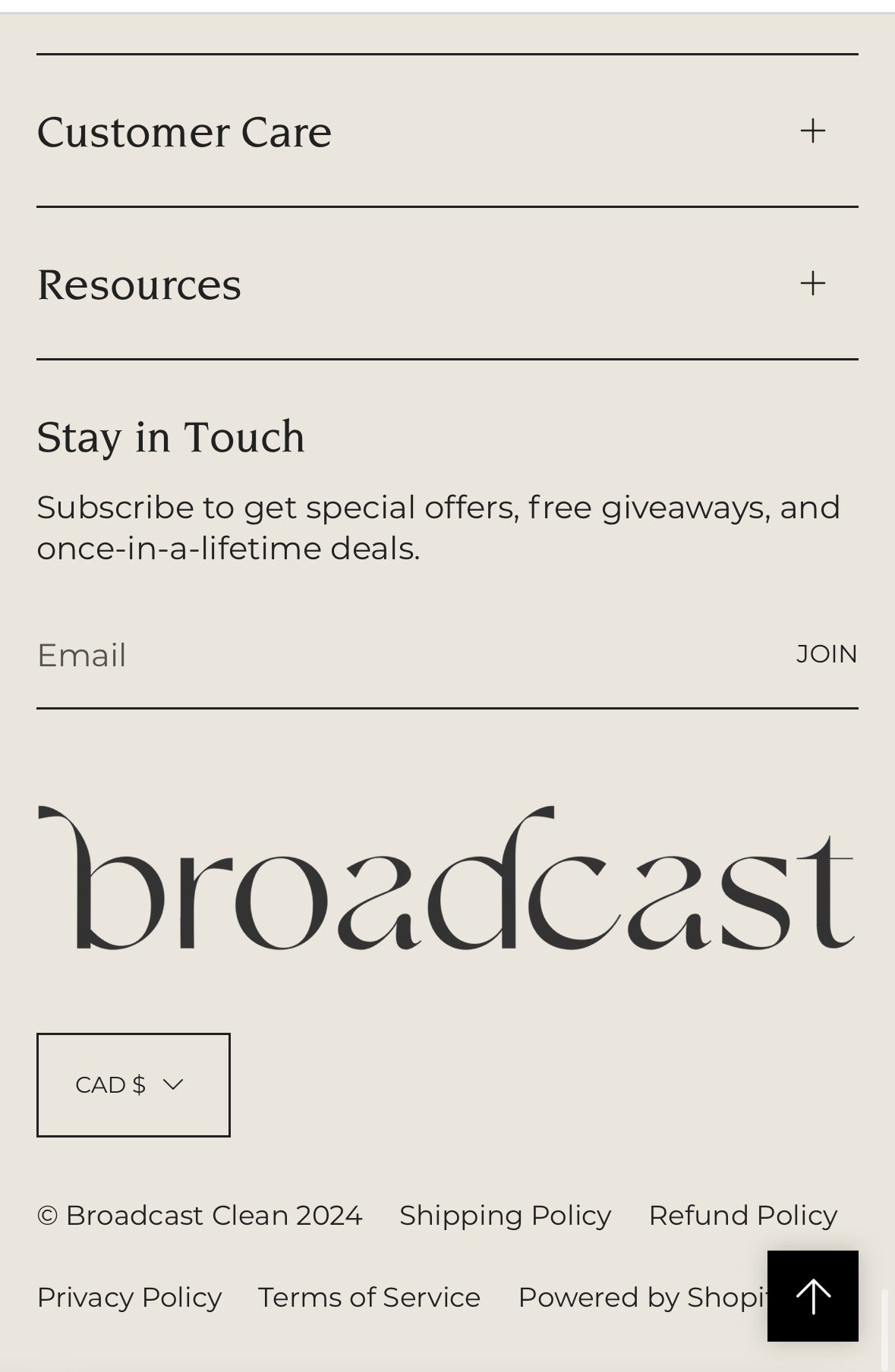This screenshot has width=895, height=1372.
Task: Expand the Resources section
Action: pos(812,284)
